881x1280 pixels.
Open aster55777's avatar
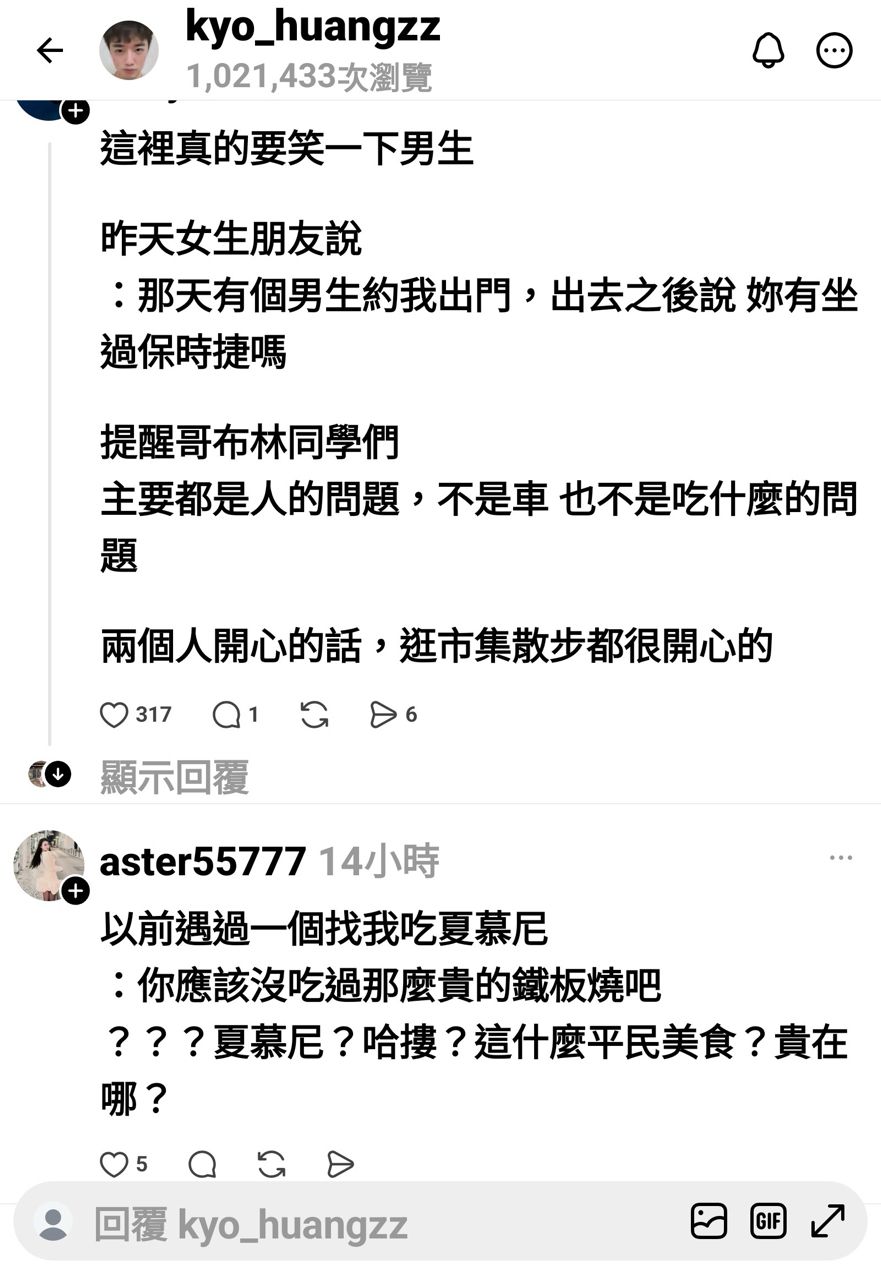coord(48,864)
